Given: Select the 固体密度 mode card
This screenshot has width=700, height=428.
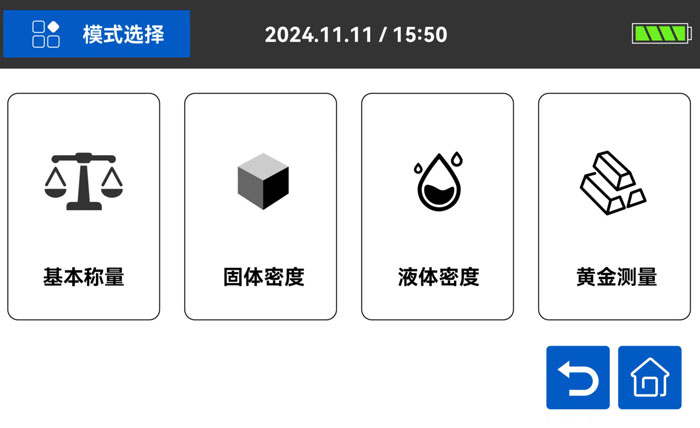Looking at the screenshot, I should coord(261,207).
